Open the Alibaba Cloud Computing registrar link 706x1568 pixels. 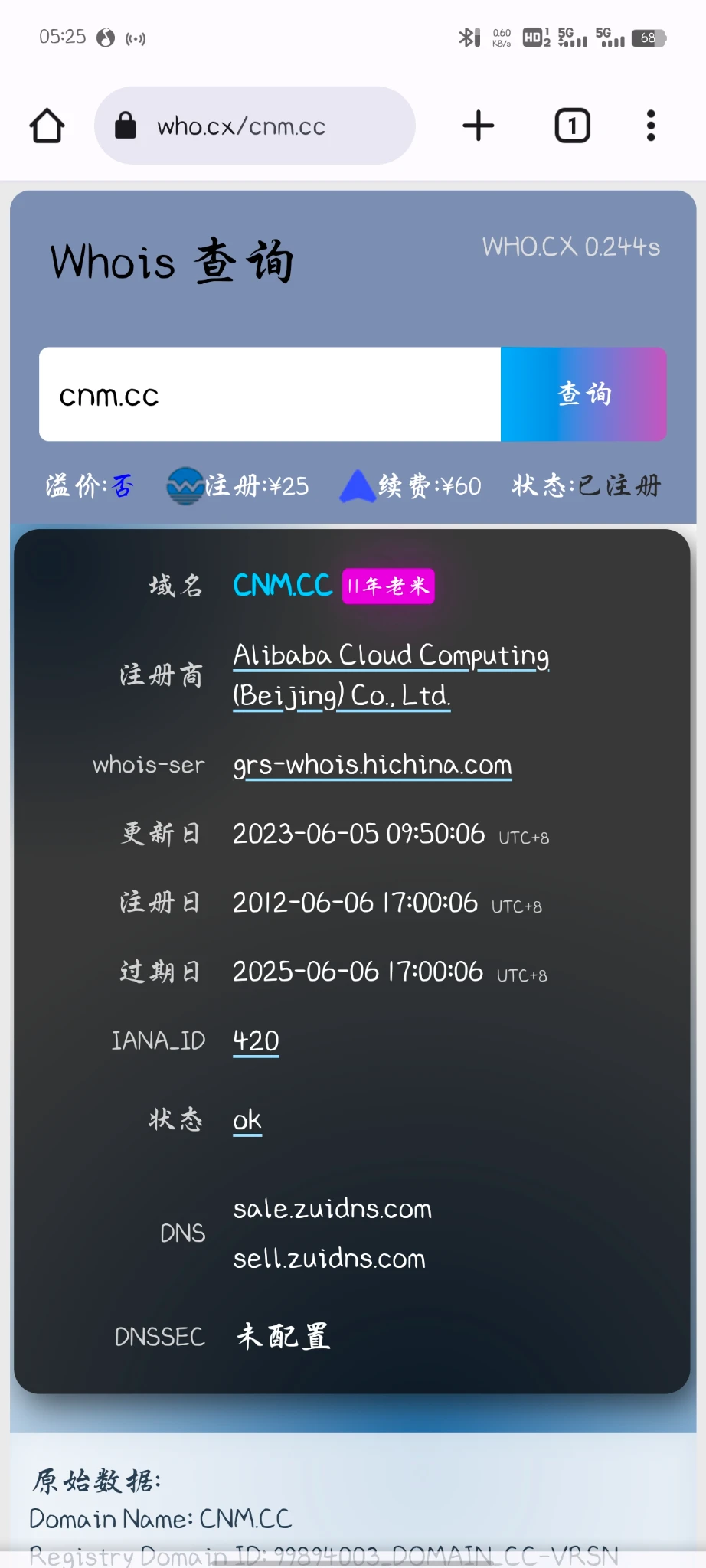click(391, 675)
